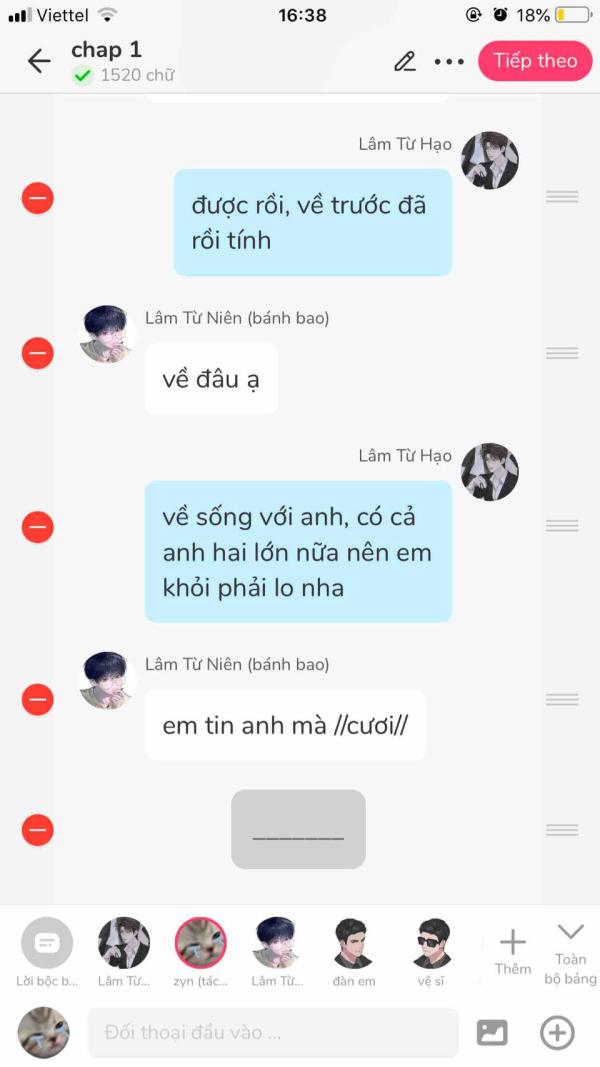
Task: Select the vệ sĩ character
Action: coord(431,951)
